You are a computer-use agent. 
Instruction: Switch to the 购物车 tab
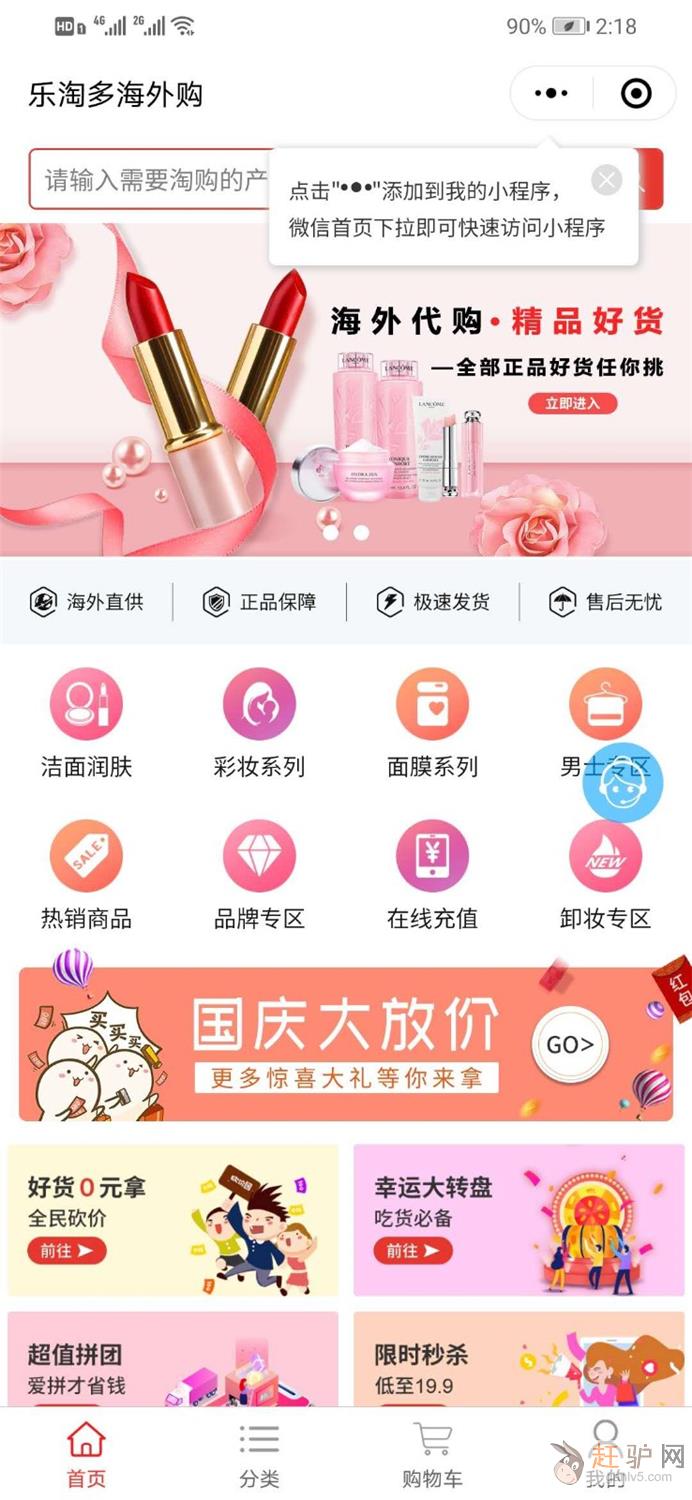[432, 1455]
